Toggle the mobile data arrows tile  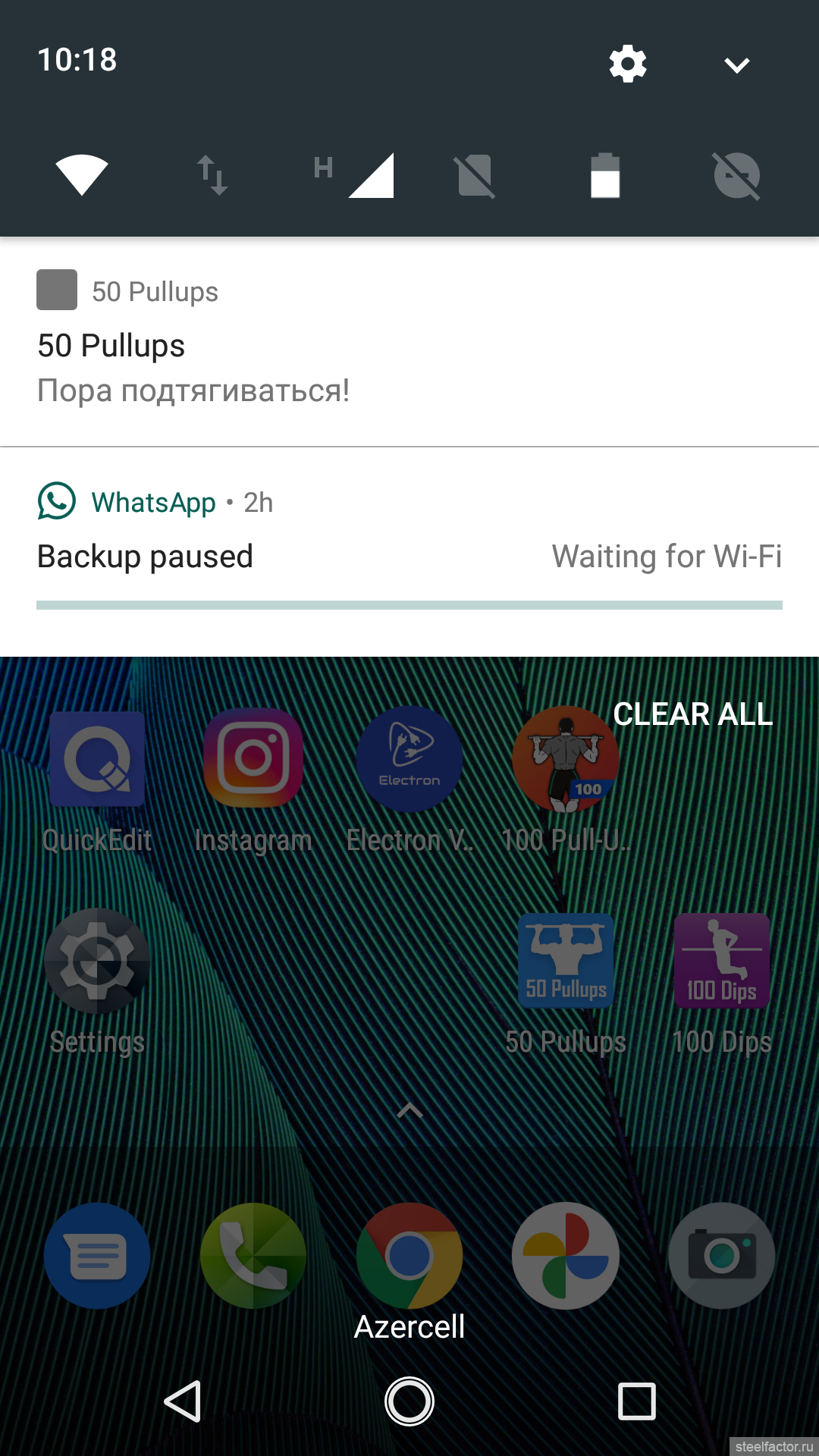[x=212, y=175]
